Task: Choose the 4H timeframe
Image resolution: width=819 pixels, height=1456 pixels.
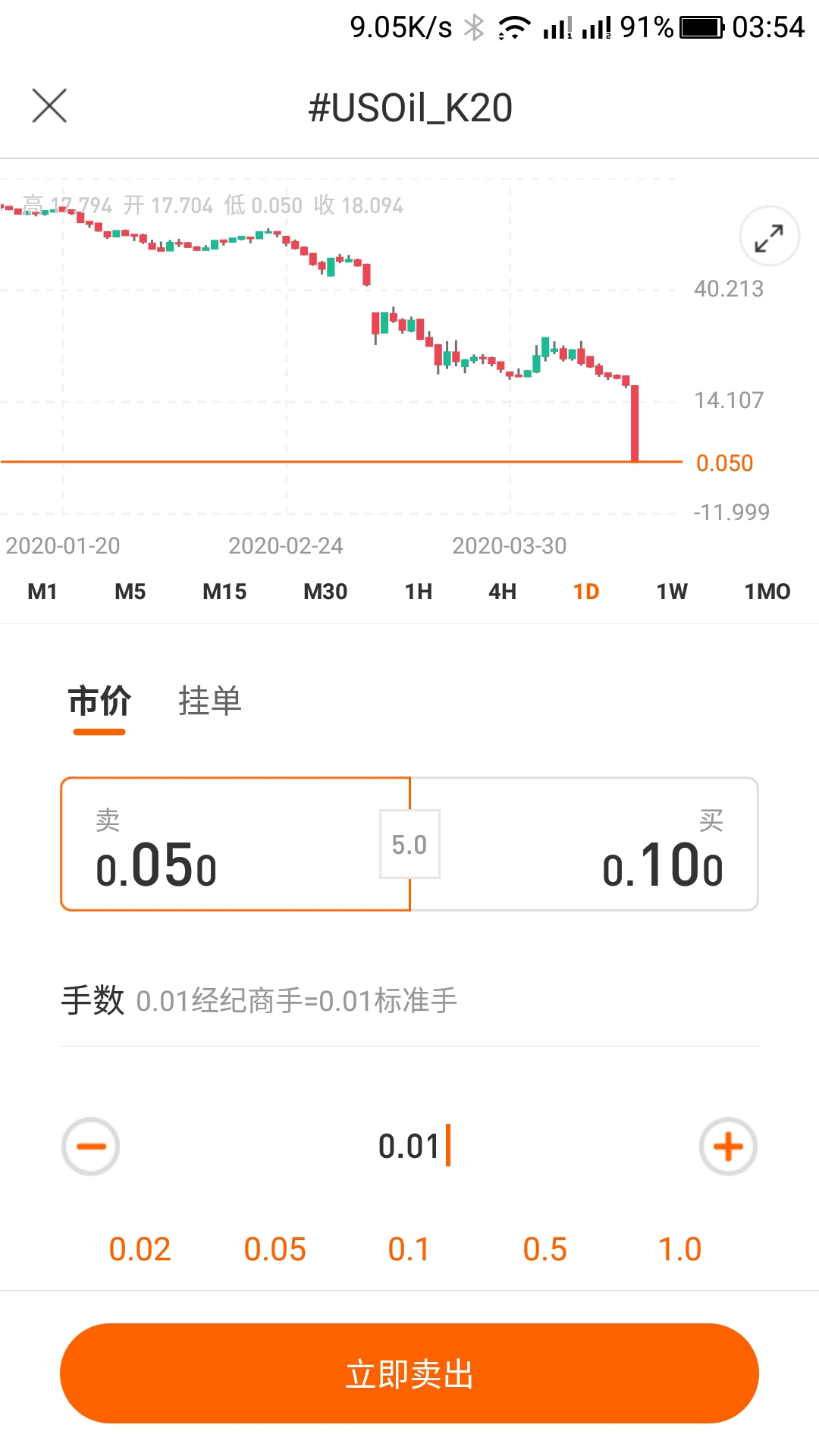Action: click(x=502, y=591)
